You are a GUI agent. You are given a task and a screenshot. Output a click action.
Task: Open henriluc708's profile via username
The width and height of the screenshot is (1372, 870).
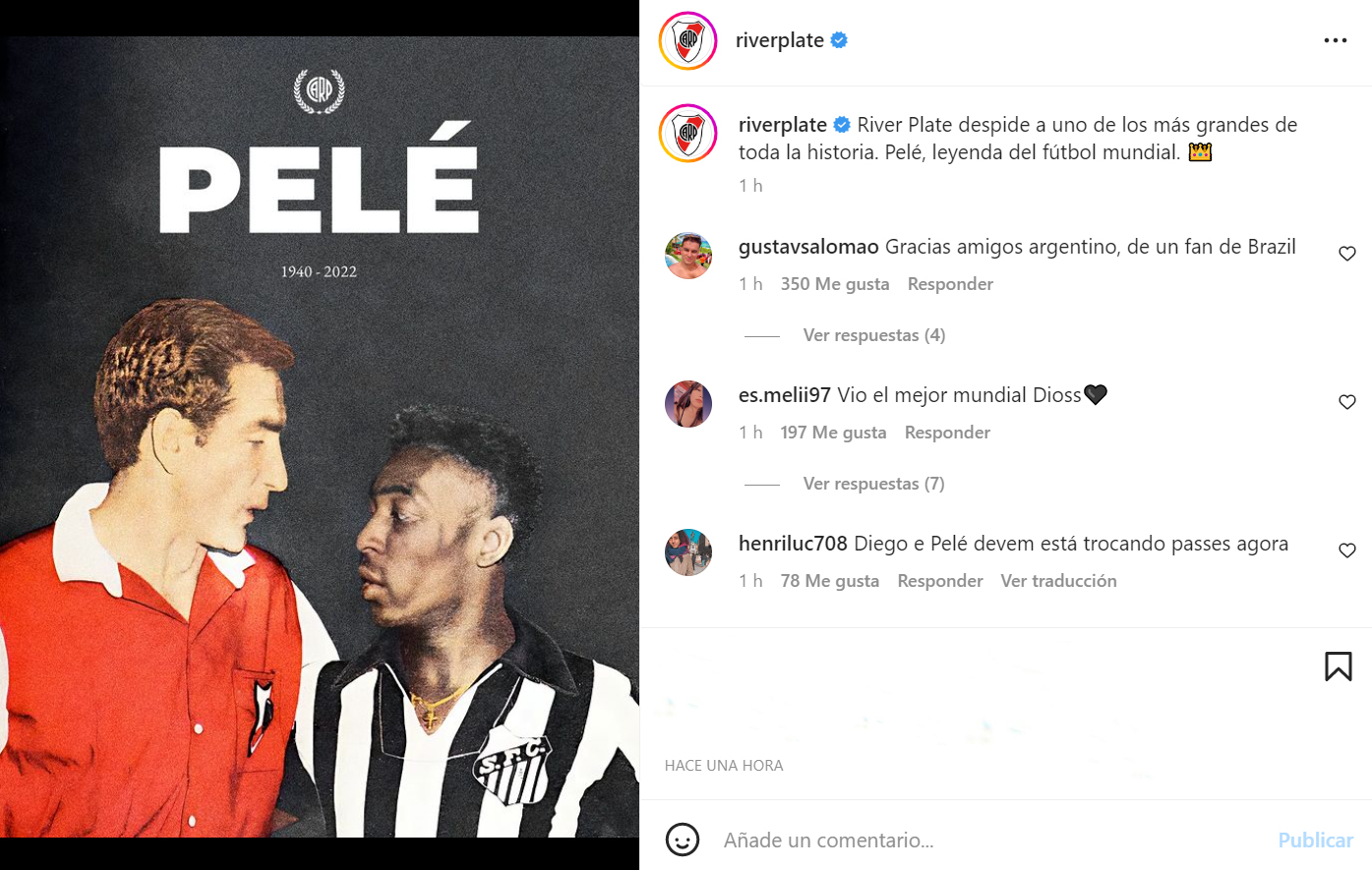(792, 544)
